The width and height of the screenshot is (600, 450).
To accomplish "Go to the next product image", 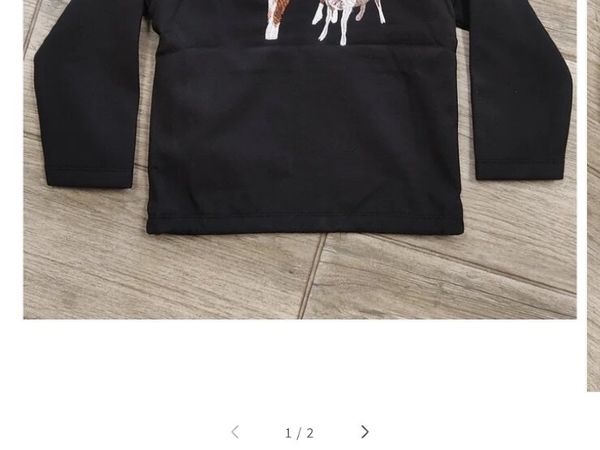I will pos(365,432).
